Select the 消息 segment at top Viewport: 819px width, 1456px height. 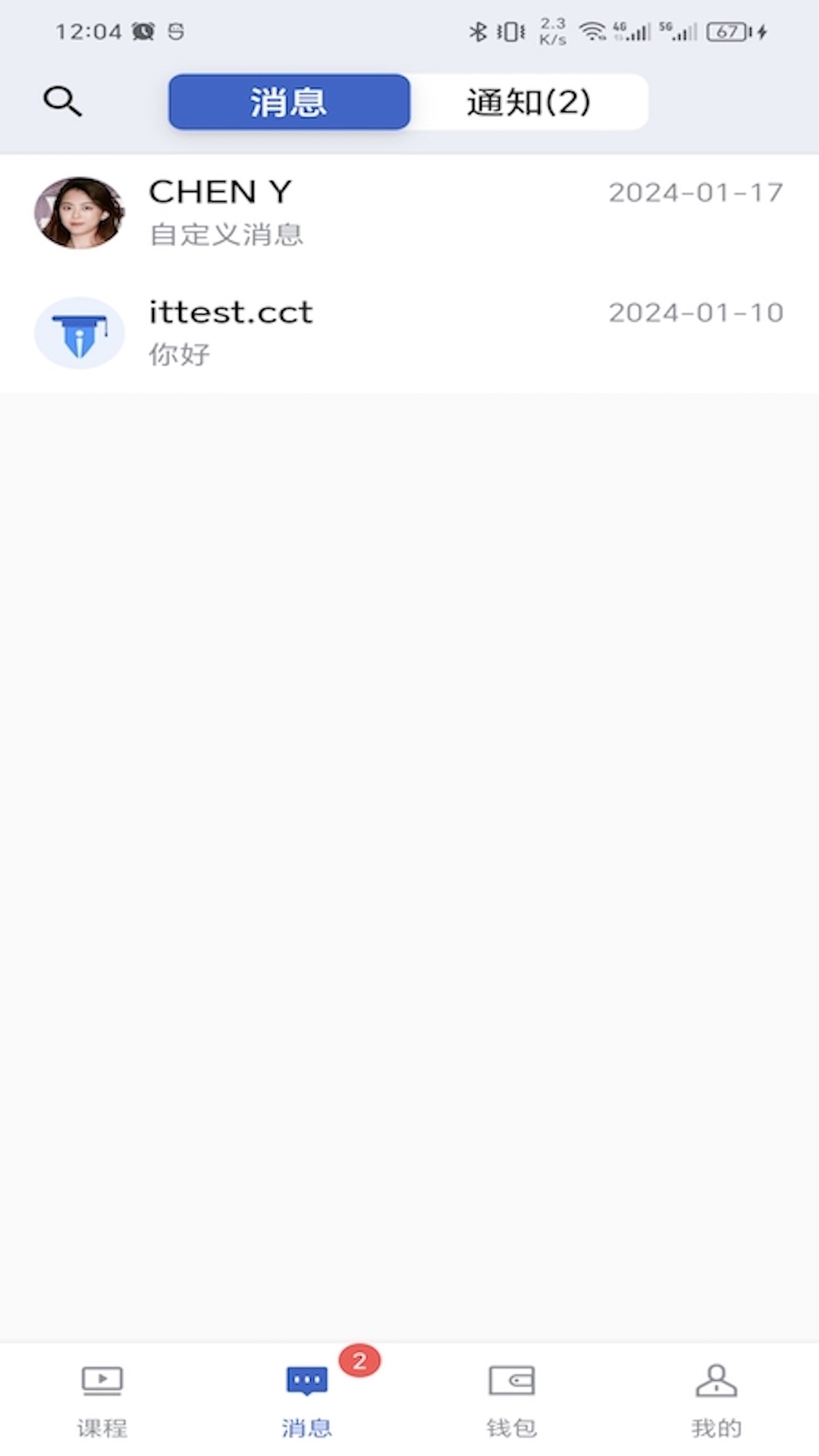289,102
